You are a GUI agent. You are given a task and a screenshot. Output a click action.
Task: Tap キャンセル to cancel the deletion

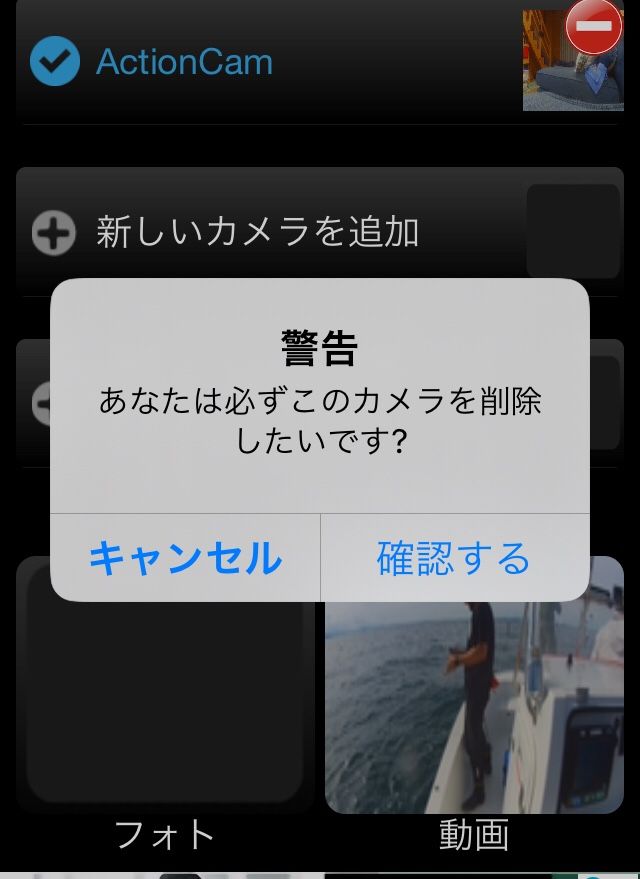pyautogui.click(x=185, y=558)
